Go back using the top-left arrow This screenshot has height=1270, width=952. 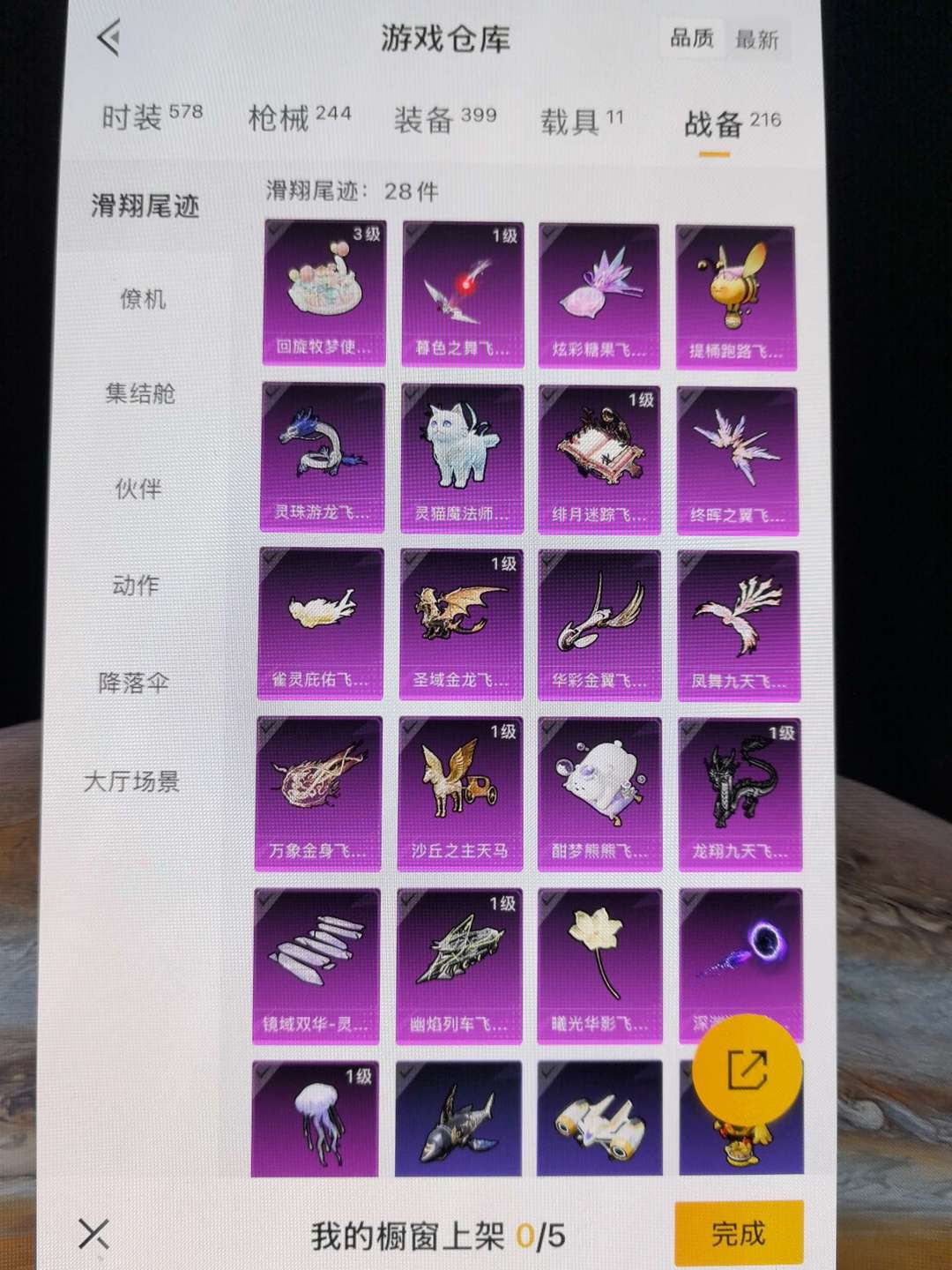coord(109,39)
